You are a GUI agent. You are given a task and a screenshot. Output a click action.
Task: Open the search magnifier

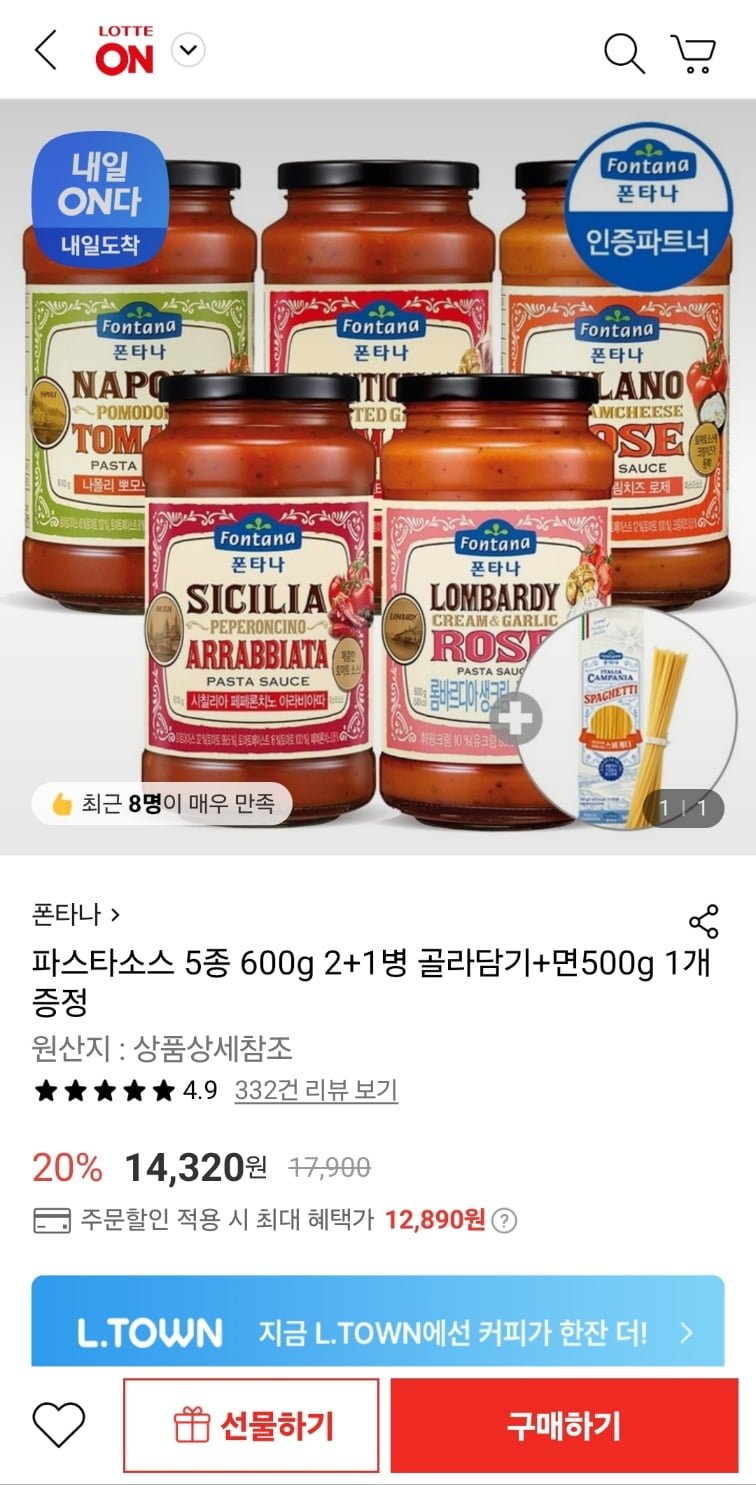[x=624, y=52]
